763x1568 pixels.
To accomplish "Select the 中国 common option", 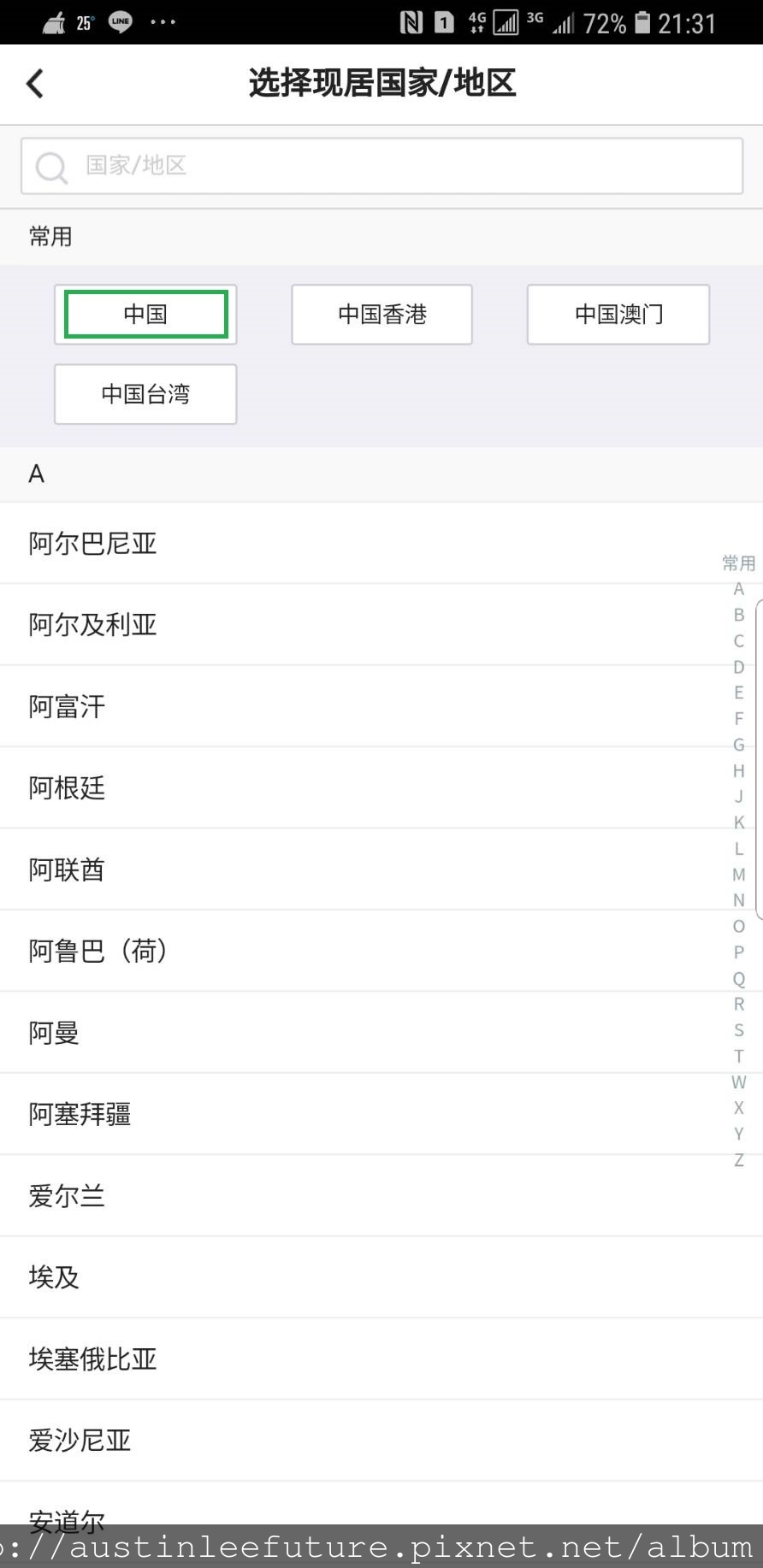I will [145, 315].
